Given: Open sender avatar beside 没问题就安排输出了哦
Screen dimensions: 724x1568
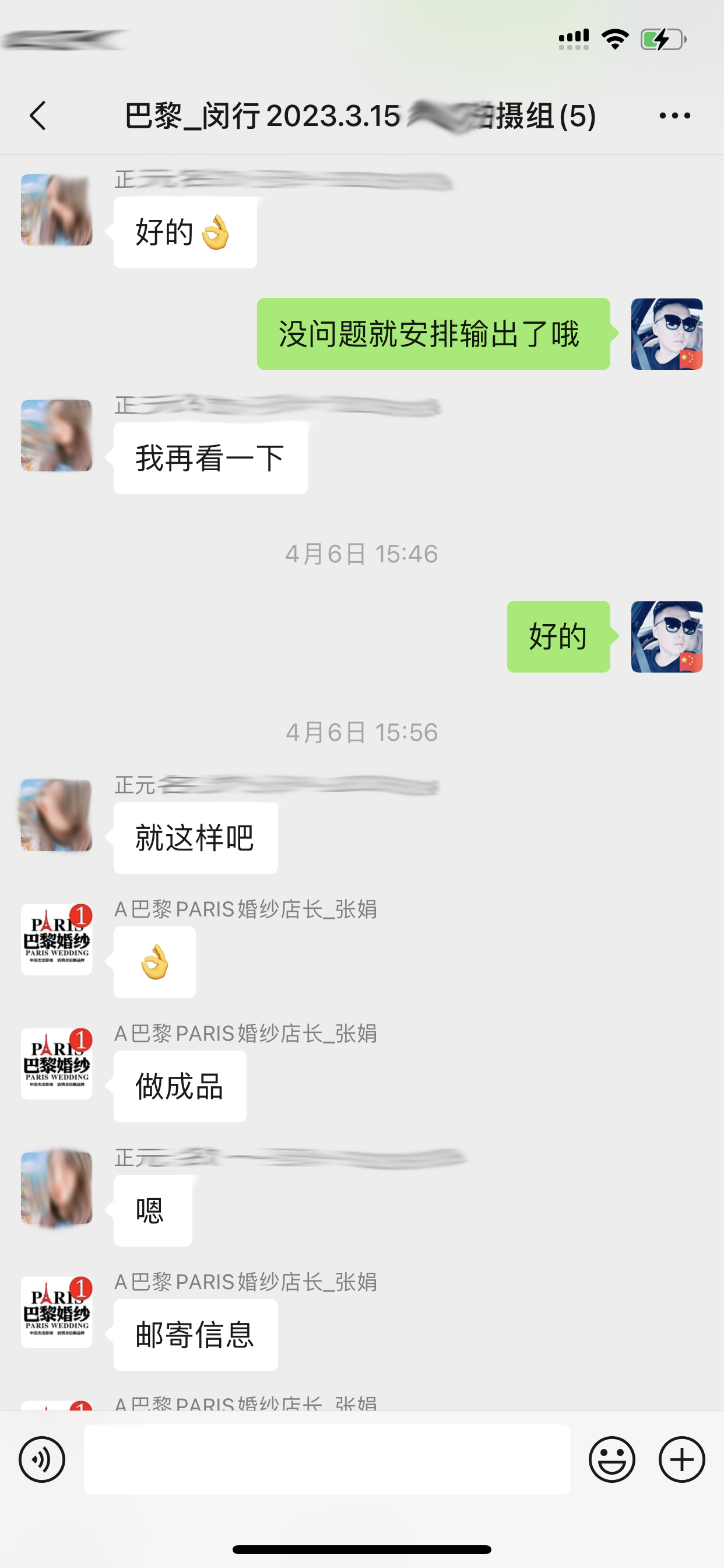Looking at the screenshot, I should 667,334.
